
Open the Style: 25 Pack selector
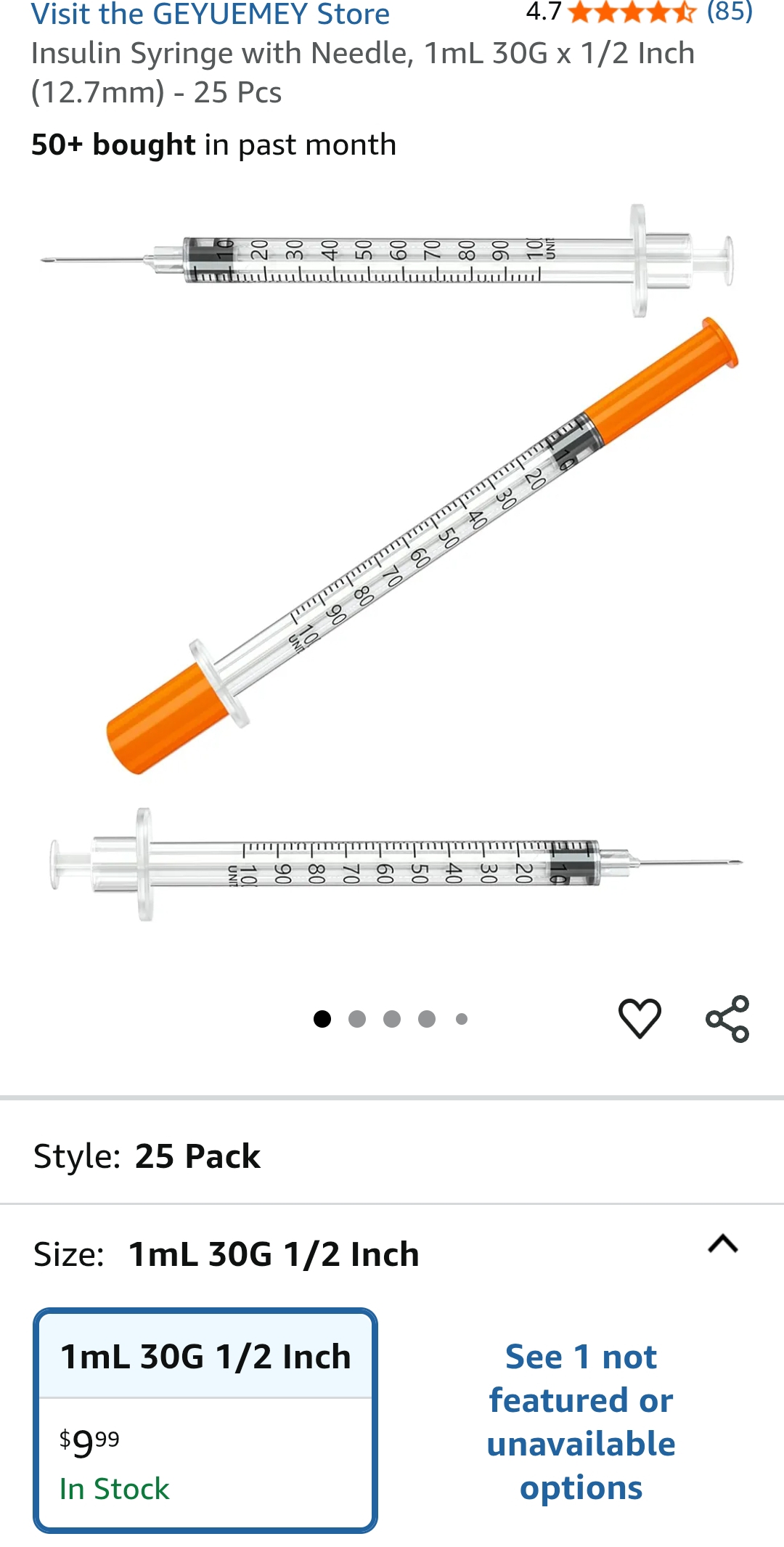145,1156
